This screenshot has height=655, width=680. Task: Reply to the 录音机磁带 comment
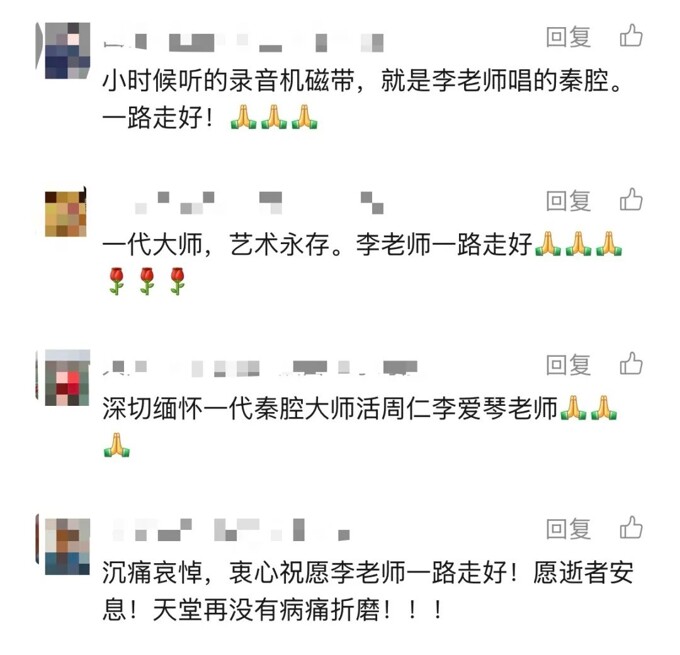click(568, 37)
